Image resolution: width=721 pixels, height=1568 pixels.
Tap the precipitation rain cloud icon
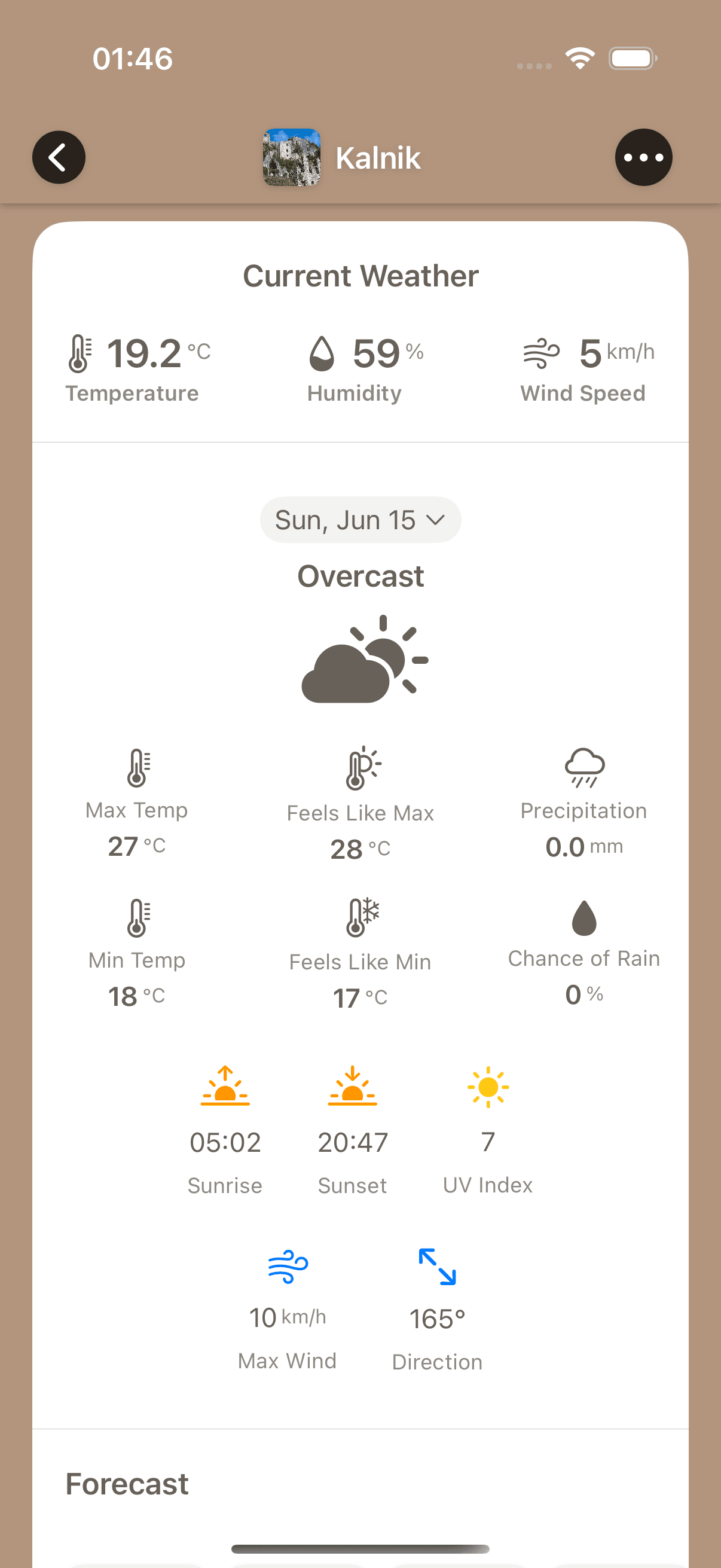[x=583, y=771]
